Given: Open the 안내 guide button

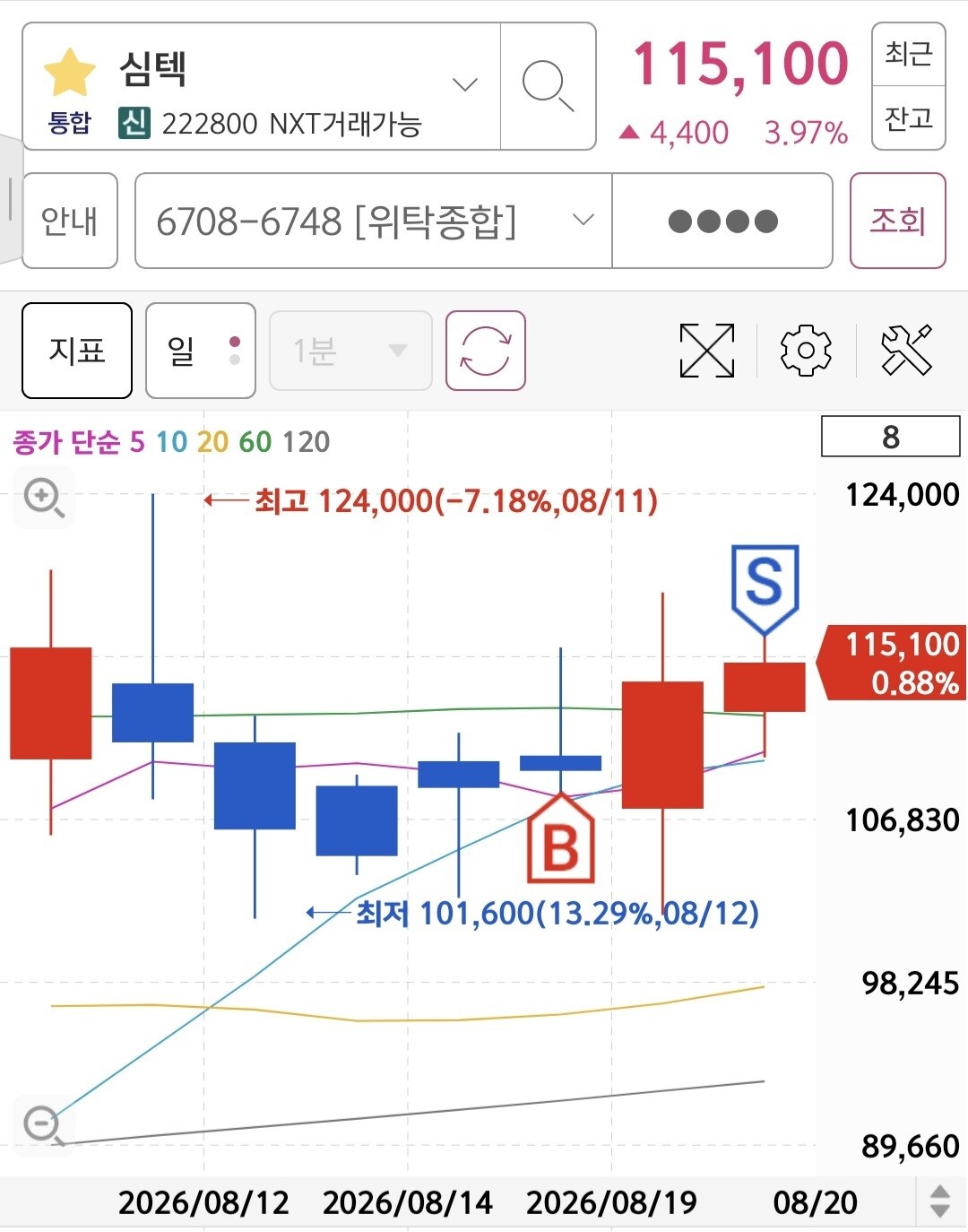Looking at the screenshot, I should click(x=70, y=221).
